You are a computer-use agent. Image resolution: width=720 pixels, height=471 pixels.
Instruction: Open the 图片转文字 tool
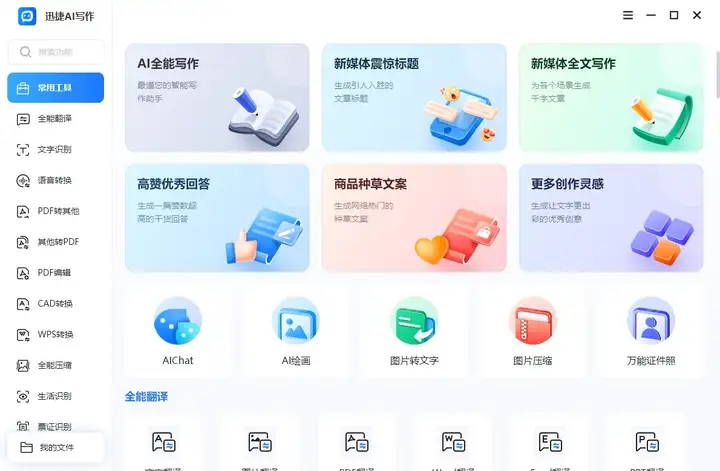[414, 331]
